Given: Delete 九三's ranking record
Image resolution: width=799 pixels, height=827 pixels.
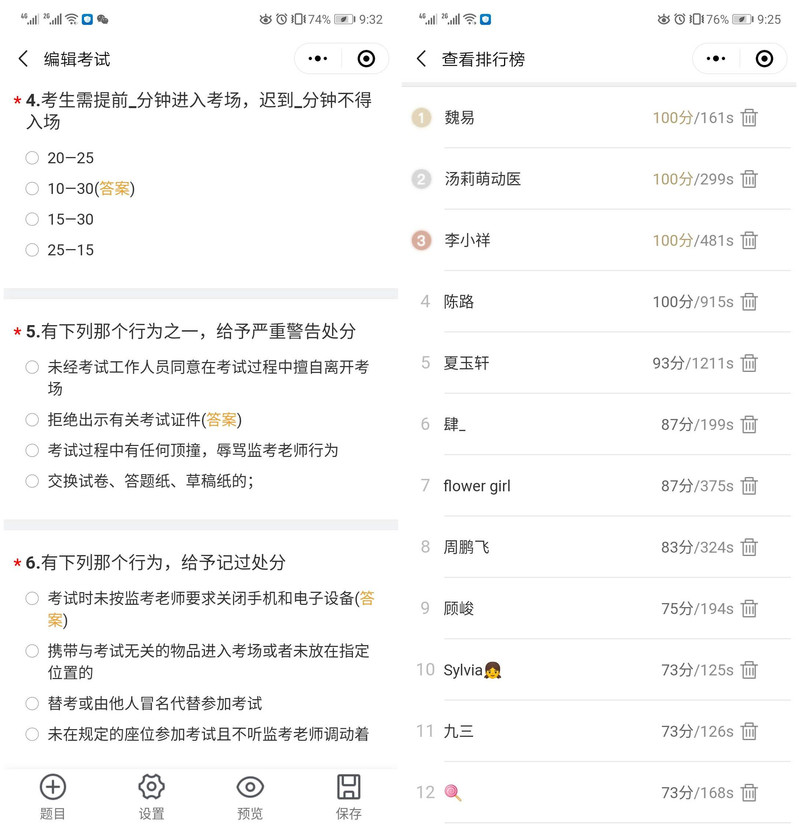Looking at the screenshot, I should 749,732.
